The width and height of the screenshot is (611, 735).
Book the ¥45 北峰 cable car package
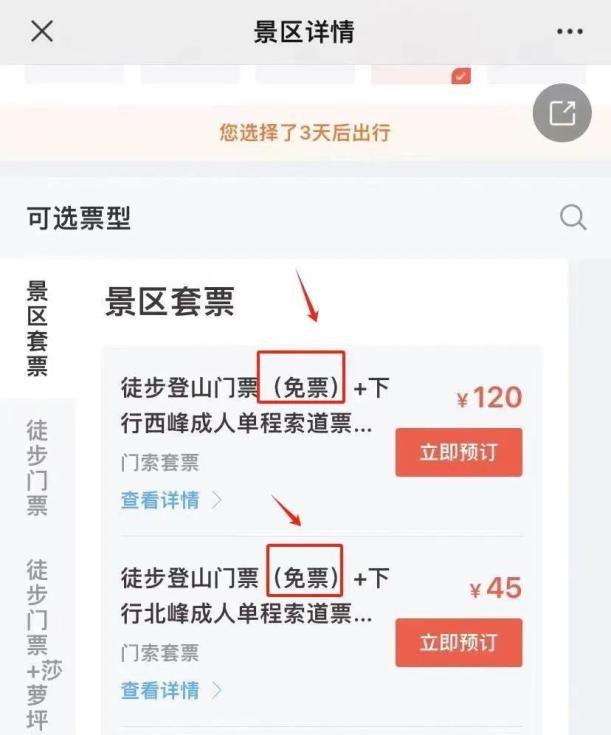[x=458, y=641]
